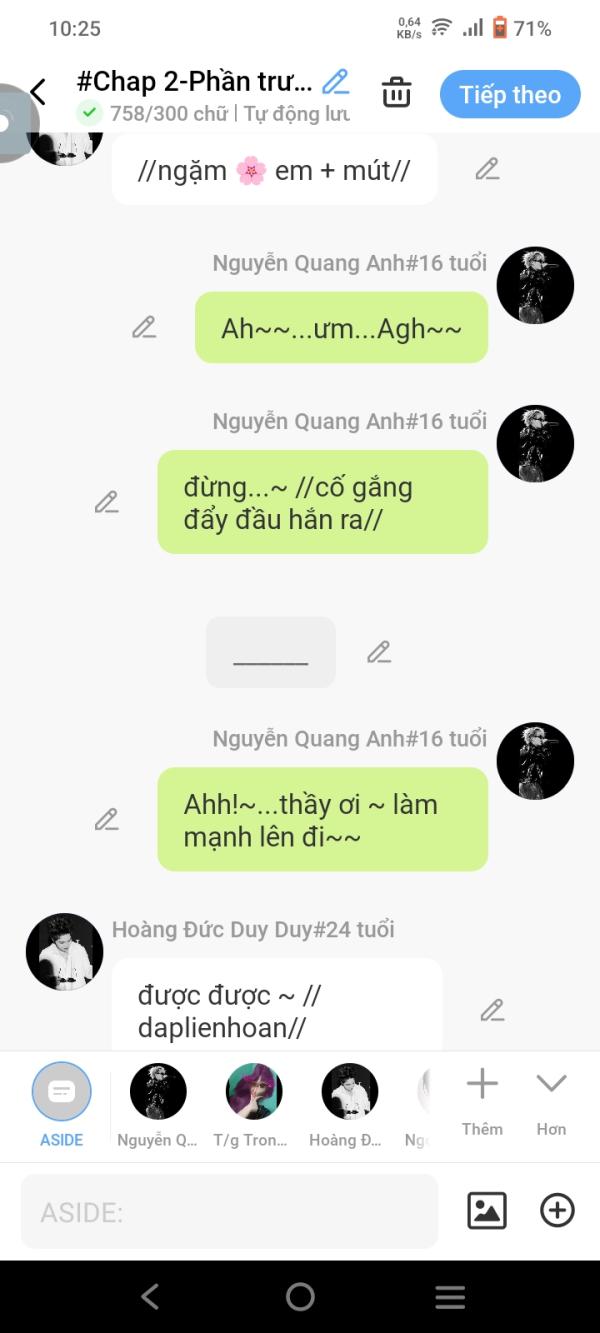The width and height of the screenshot is (600, 1333).
Task: Add a character with the Thêm button
Action: [x=482, y=1098]
